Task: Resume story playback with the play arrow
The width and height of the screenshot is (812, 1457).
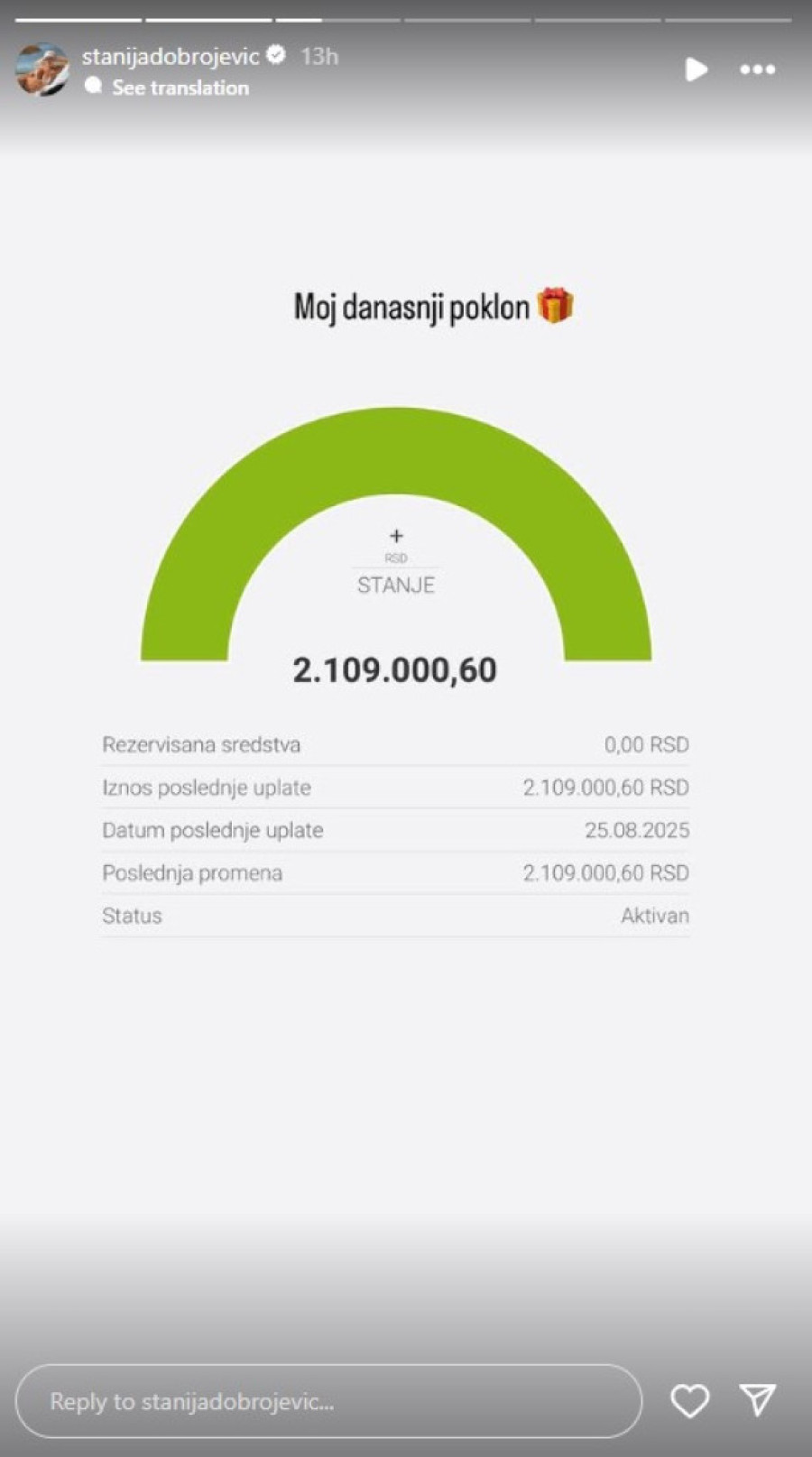Action: click(696, 69)
